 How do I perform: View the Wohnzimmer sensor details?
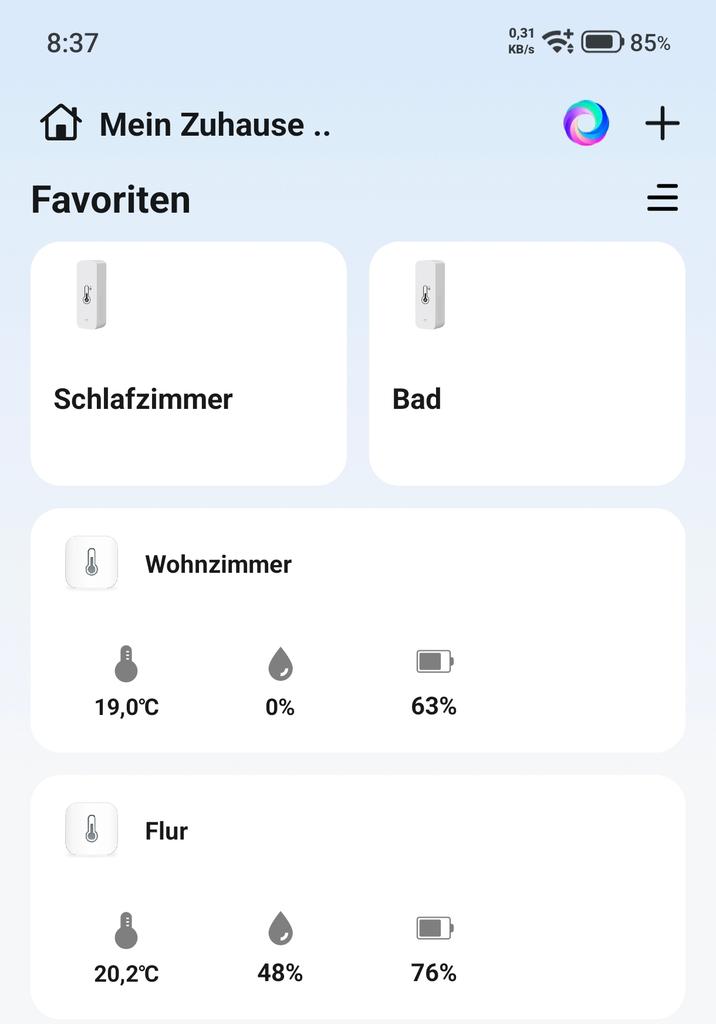click(357, 629)
